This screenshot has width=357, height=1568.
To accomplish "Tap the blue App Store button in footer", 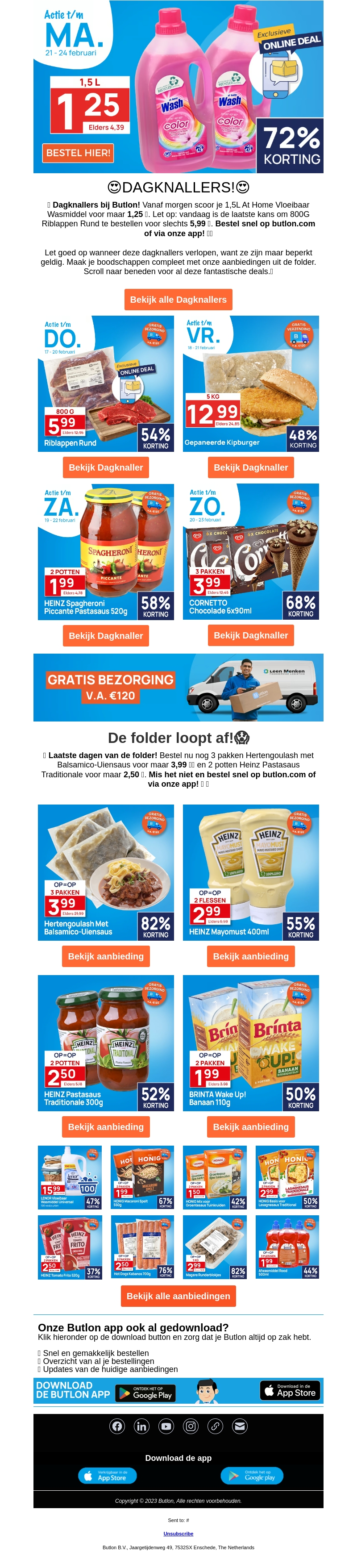I will [x=107, y=1476].
